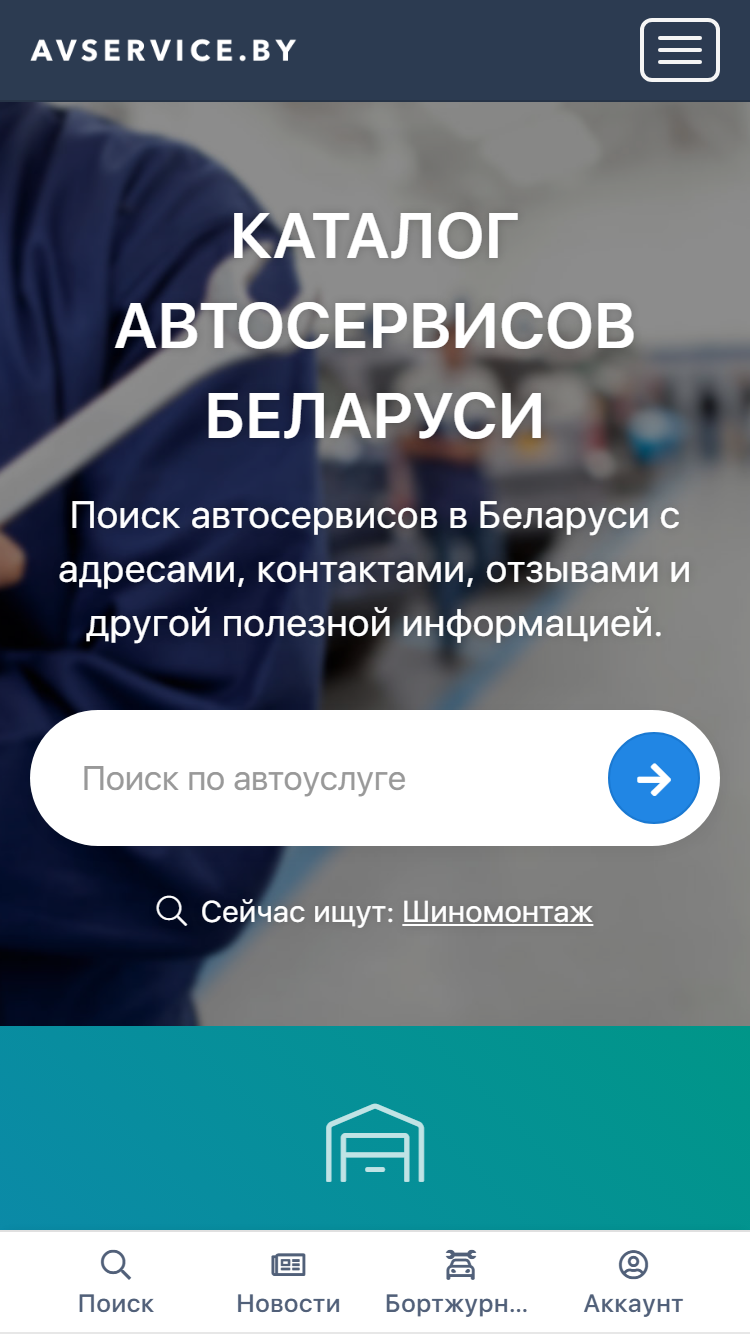Tap the AVSERVICE.BY logo link

pyautogui.click(x=164, y=50)
